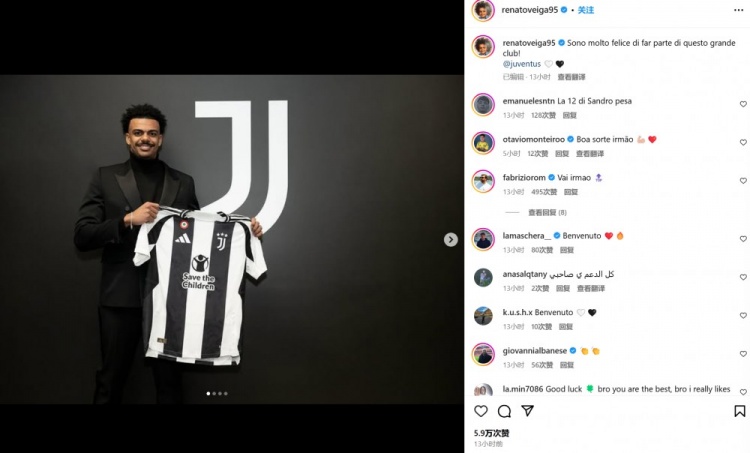Share this post via paper plane icon
750x453 pixels.
pyautogui.click(x=528, y=411)
